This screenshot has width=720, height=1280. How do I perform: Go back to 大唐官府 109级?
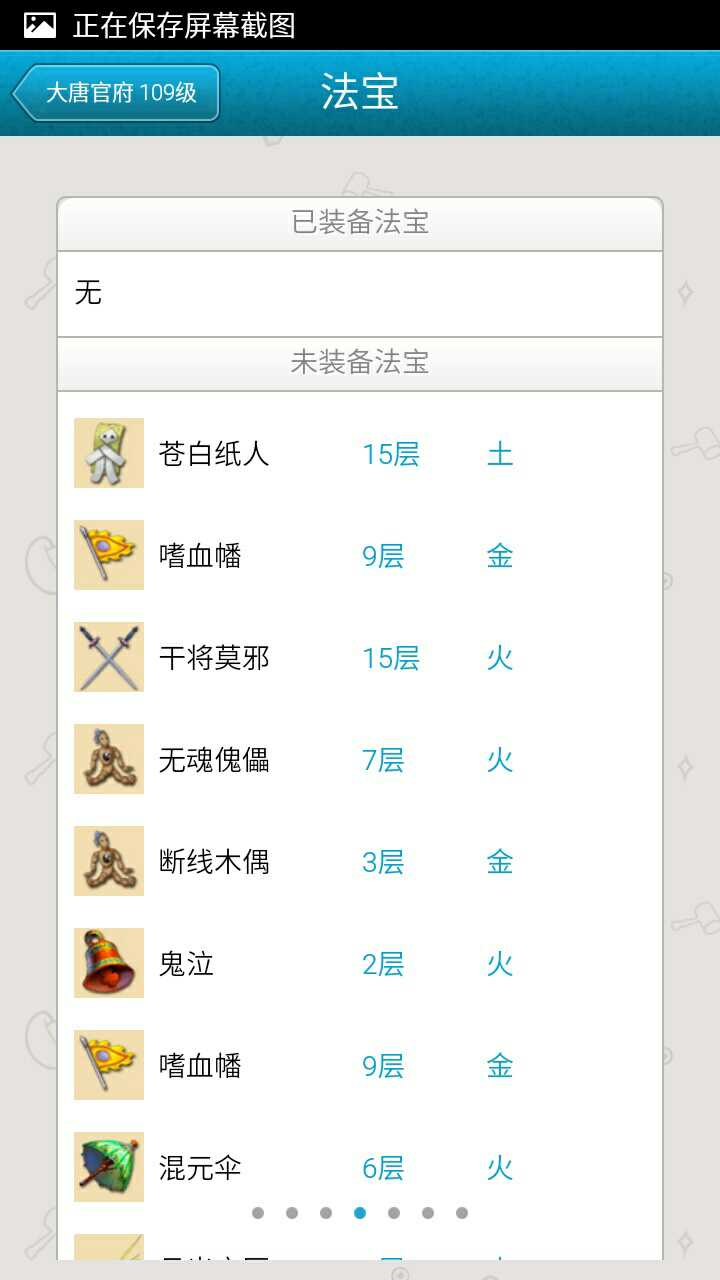click(117, 93)
